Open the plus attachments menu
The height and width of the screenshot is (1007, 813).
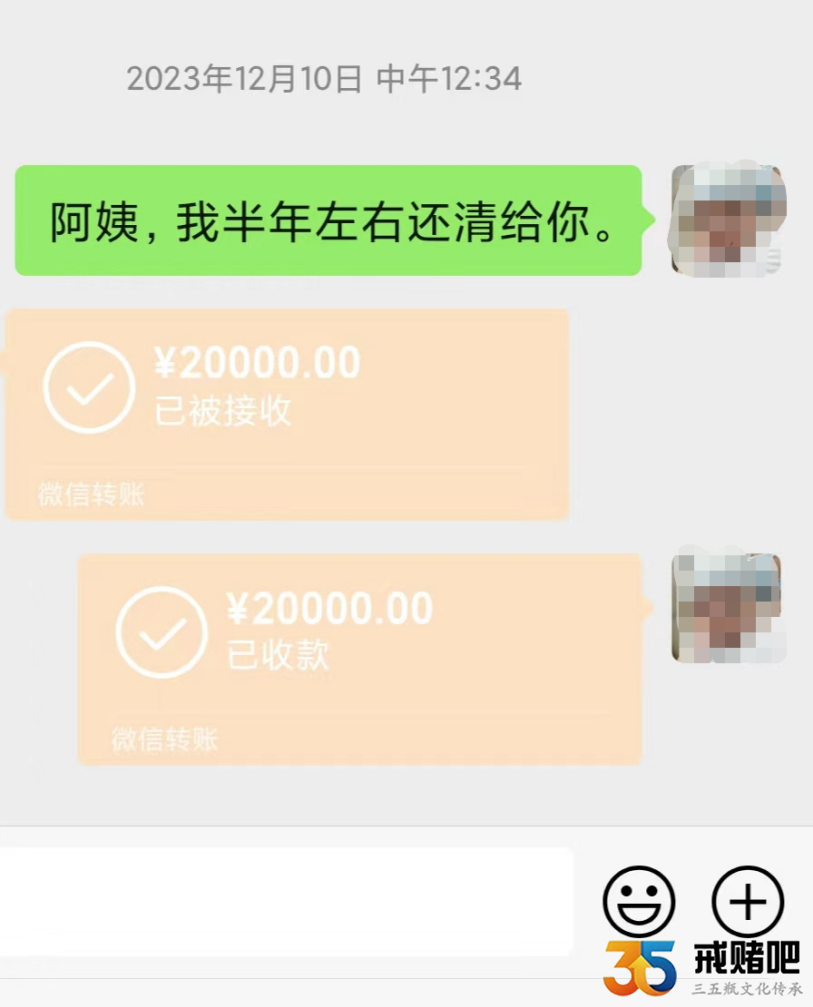(x=747, y=902)
